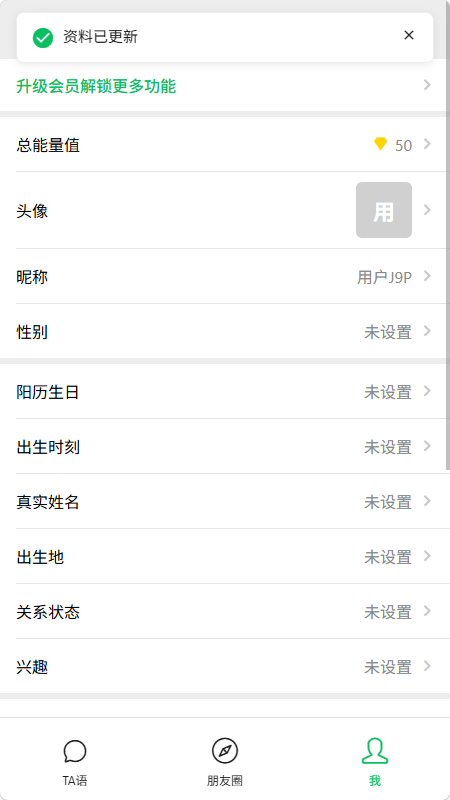Set 阳历生日 birthday

[x=223, y=392]
